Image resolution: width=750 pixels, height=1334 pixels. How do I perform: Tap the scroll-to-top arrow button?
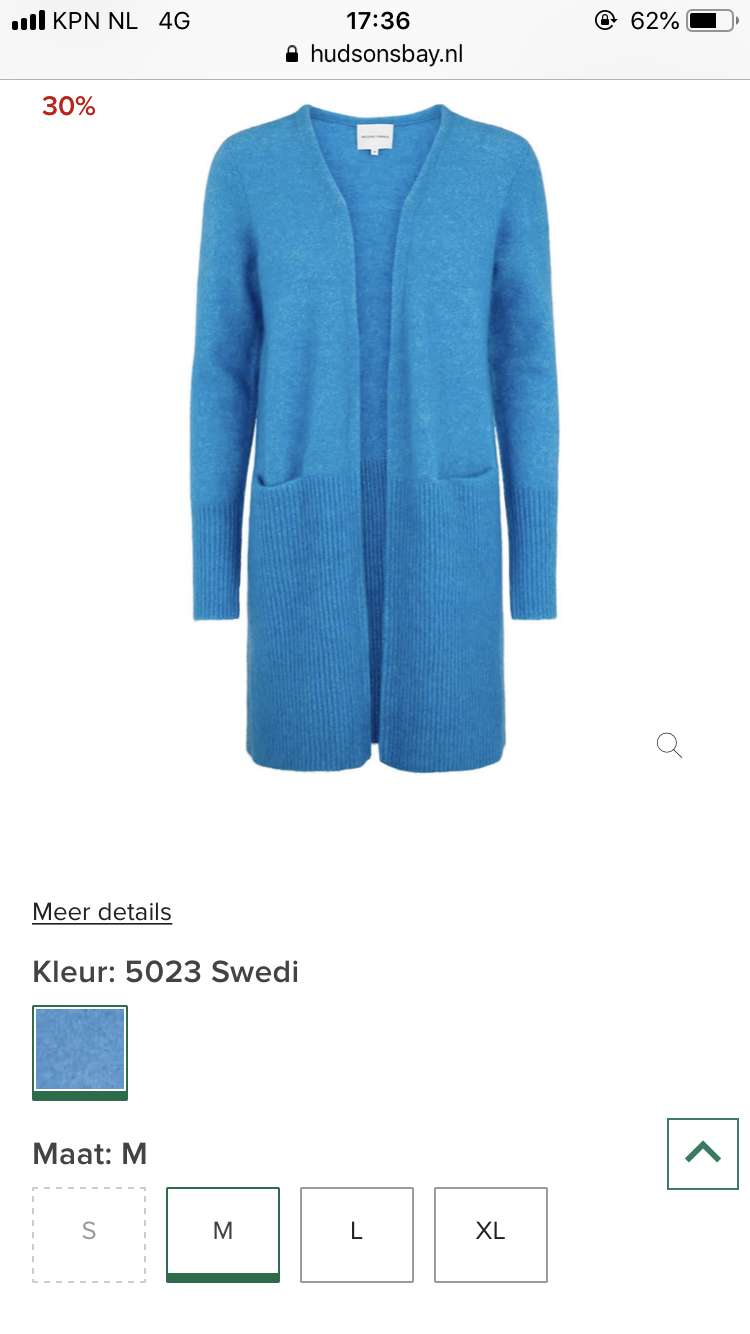(x=703, y=1153)
